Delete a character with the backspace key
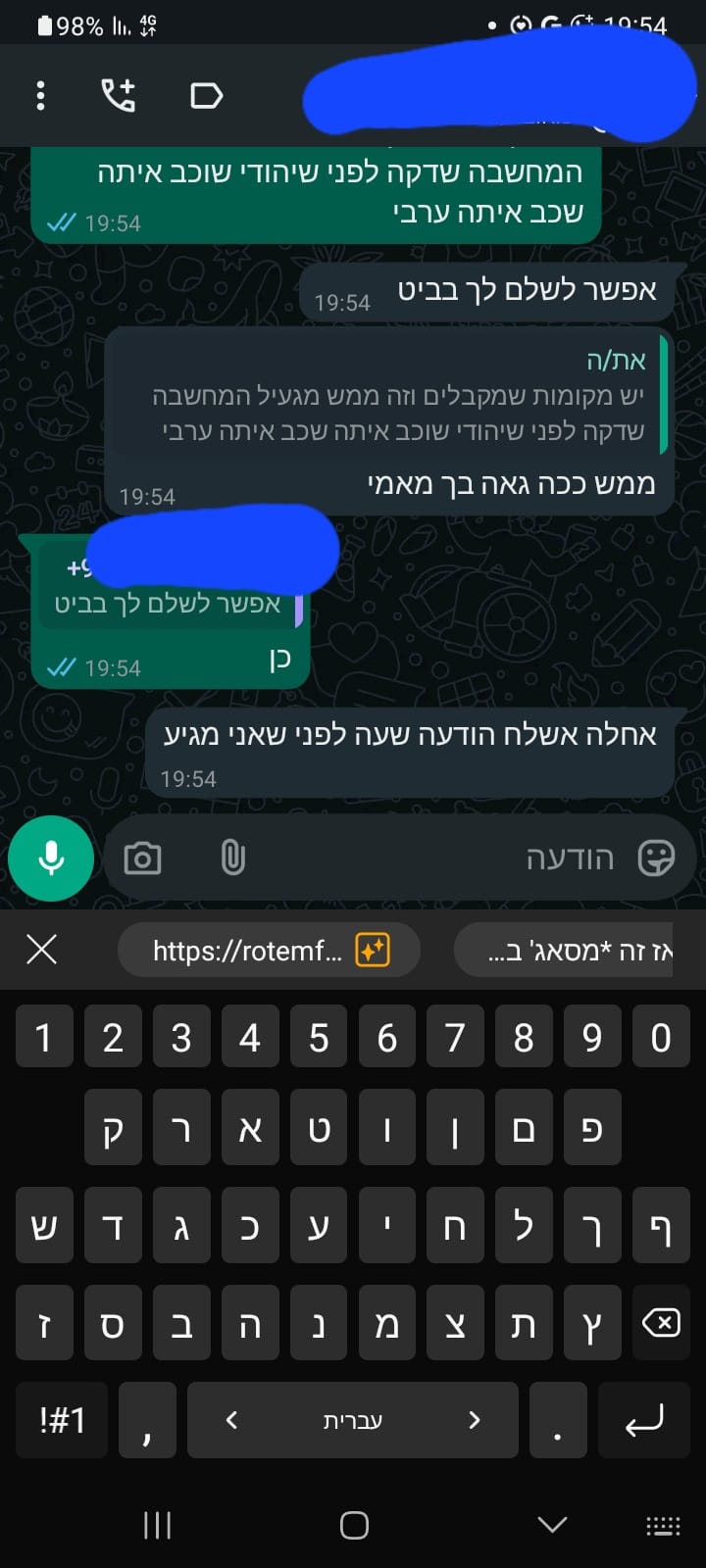Viewport: 706px width, 1568px height. pos(661,1324)
